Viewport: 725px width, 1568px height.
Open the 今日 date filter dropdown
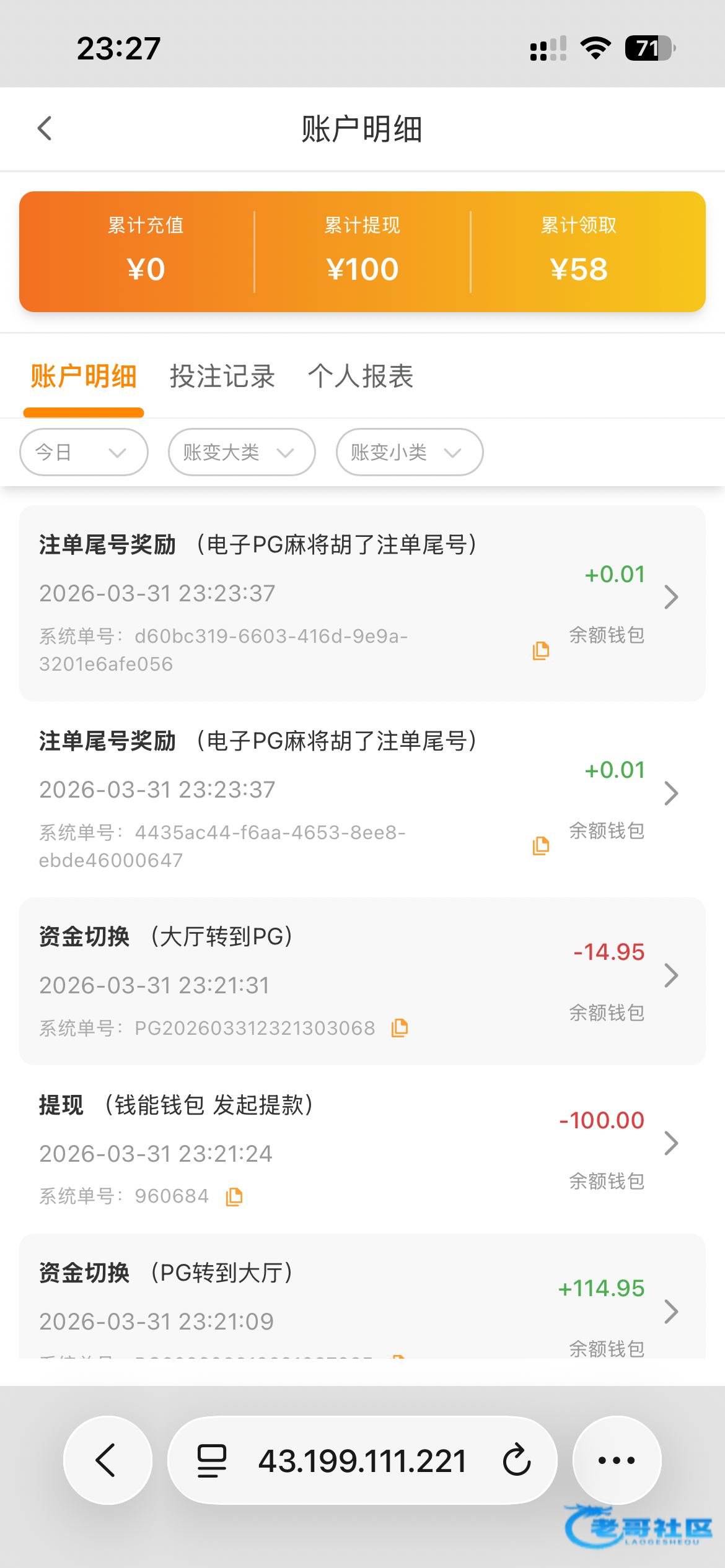(x=84, y=452)
